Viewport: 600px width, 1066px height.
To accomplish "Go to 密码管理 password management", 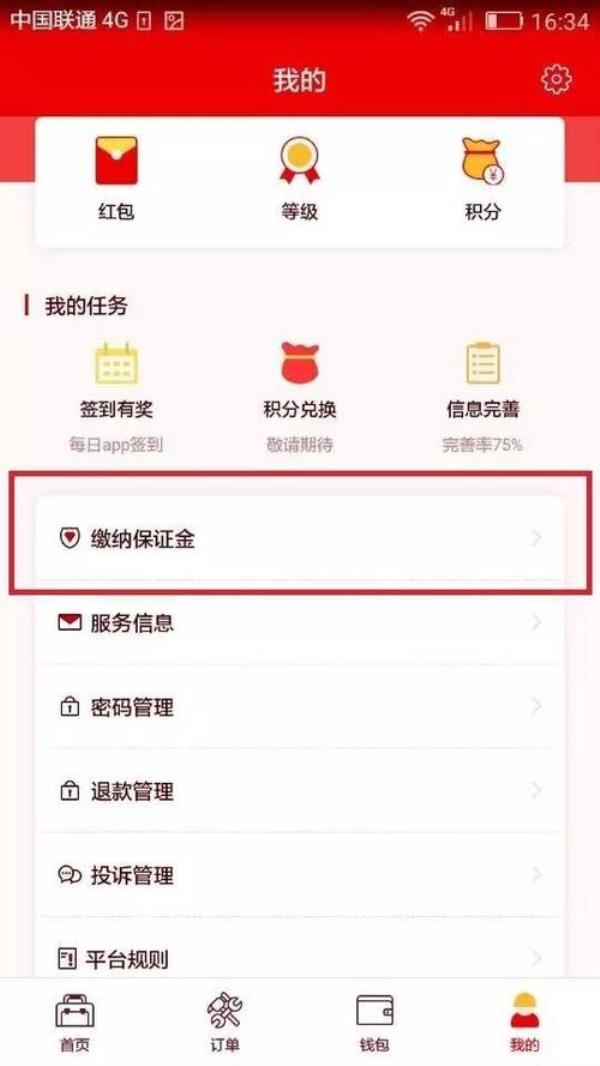I will pos(299,707).
